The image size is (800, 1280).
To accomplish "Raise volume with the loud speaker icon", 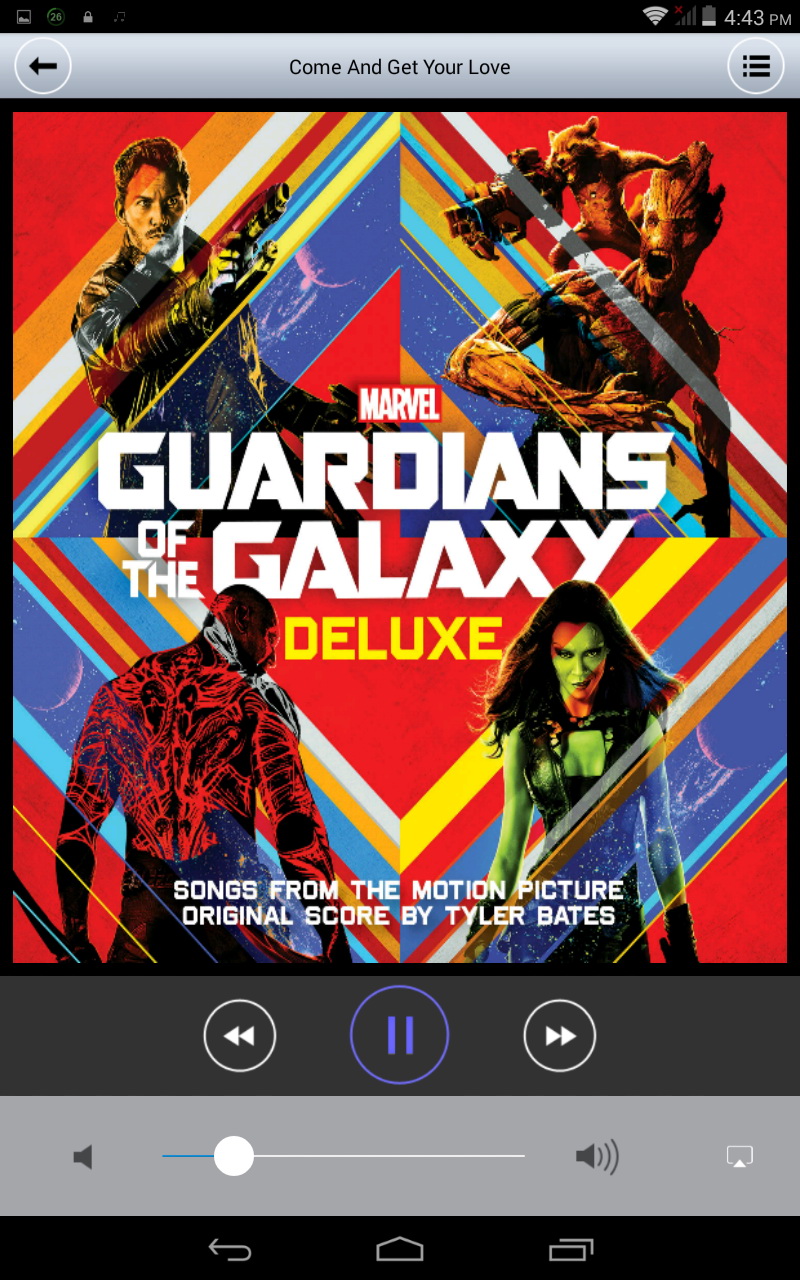I will click(597, 1157).
